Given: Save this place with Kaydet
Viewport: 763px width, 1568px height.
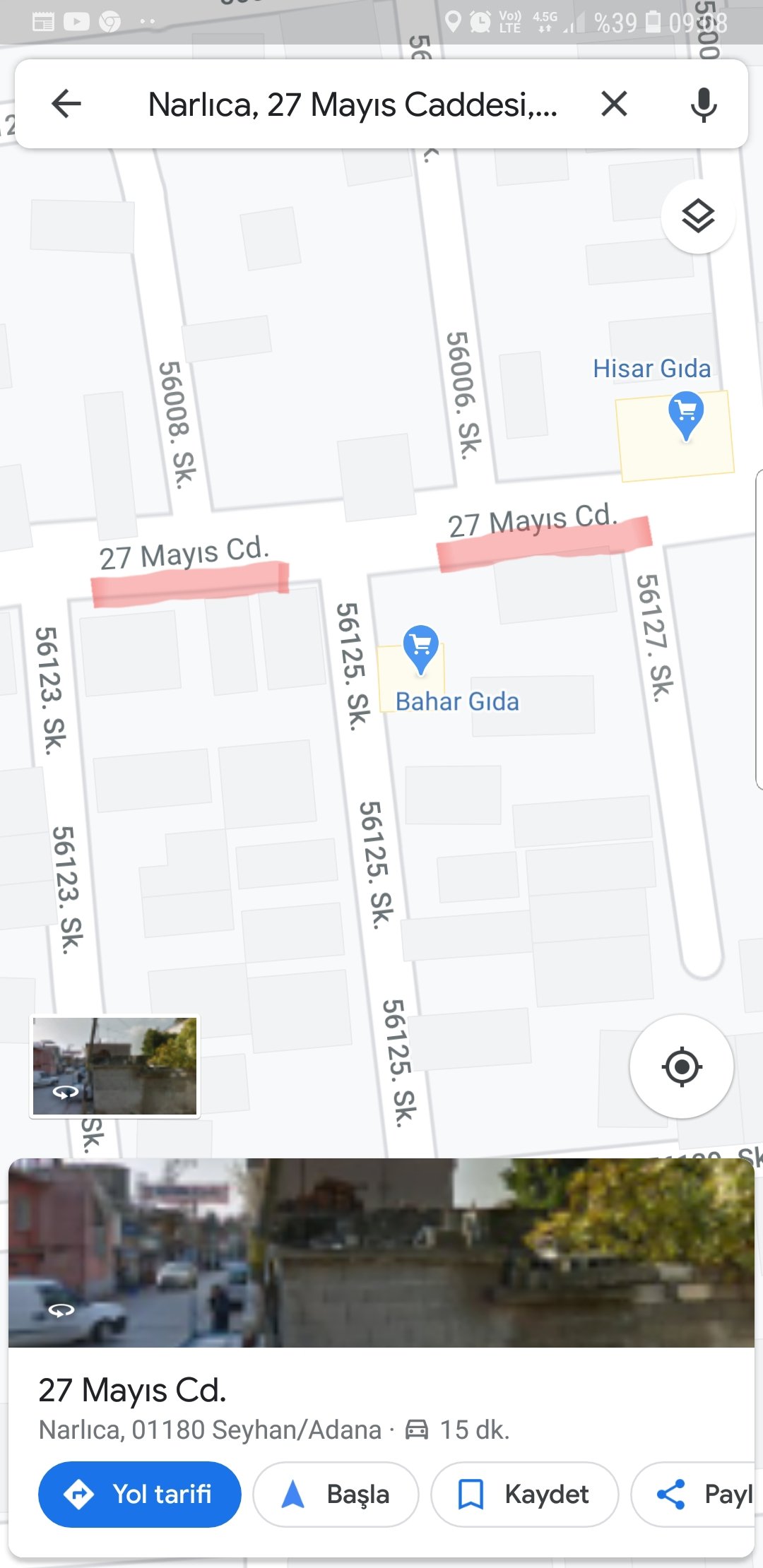Looking at the screenshot, I should point(524,1494).
